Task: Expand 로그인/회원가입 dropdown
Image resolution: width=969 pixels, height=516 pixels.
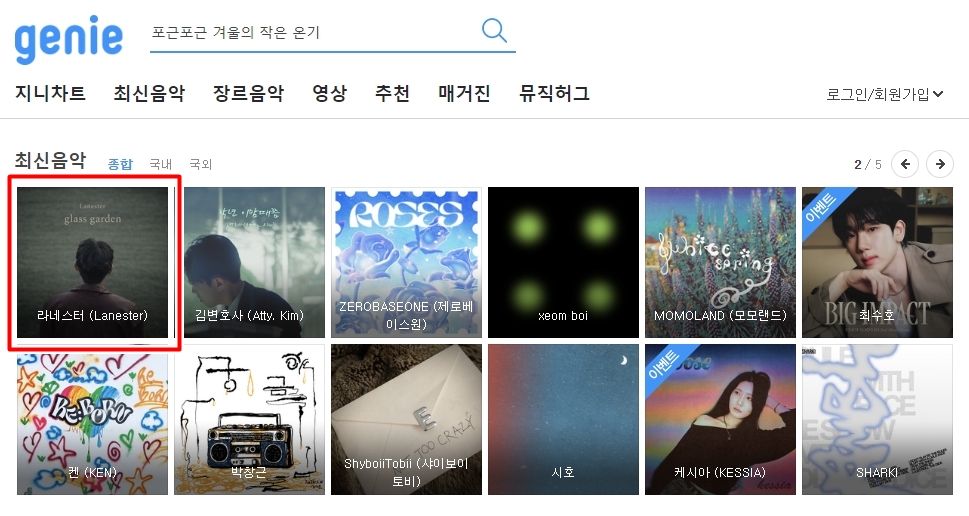Action: click(x=885, y=94)
